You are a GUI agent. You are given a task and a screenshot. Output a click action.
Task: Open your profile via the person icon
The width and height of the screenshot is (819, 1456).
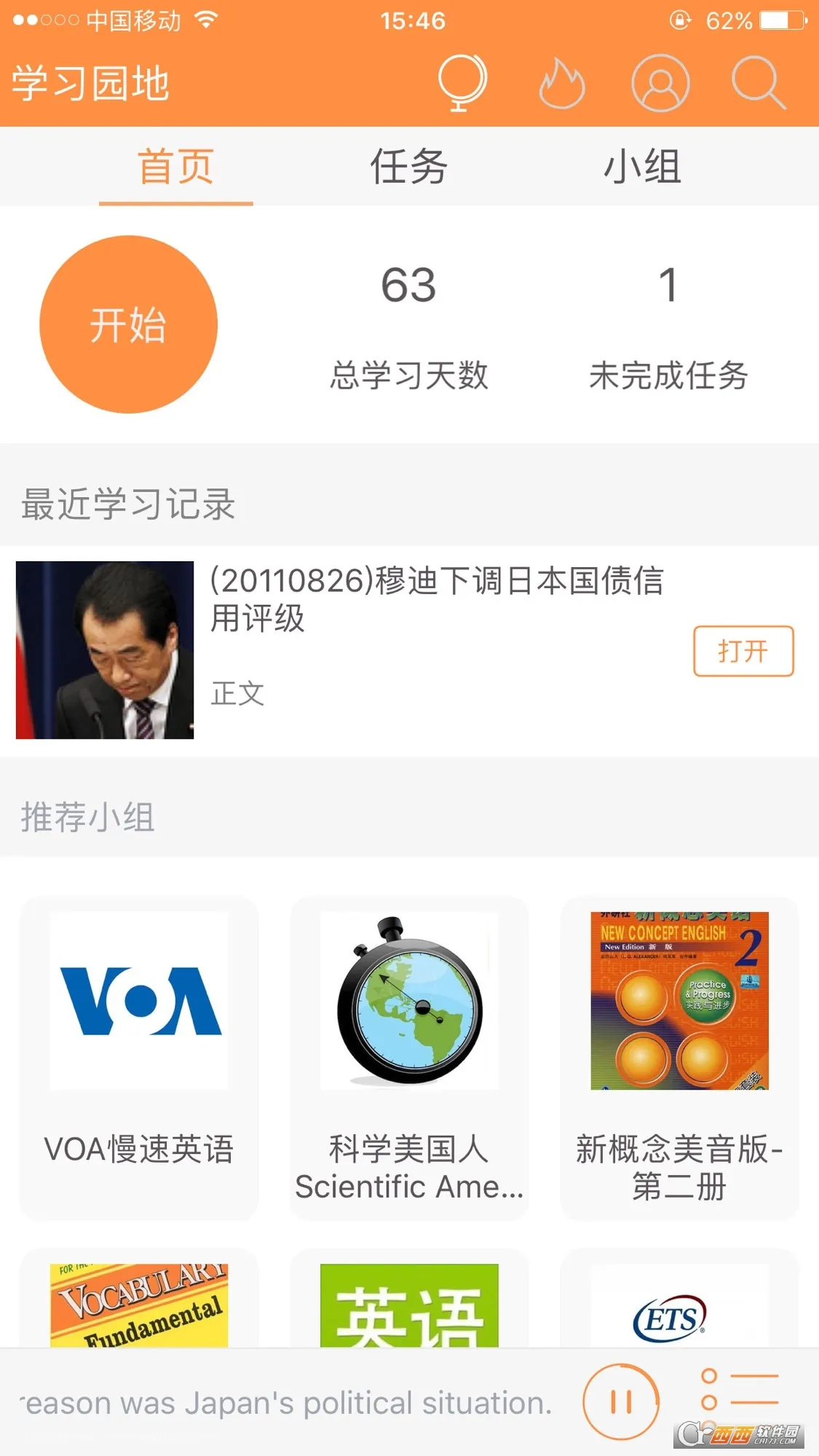[657, 84]
